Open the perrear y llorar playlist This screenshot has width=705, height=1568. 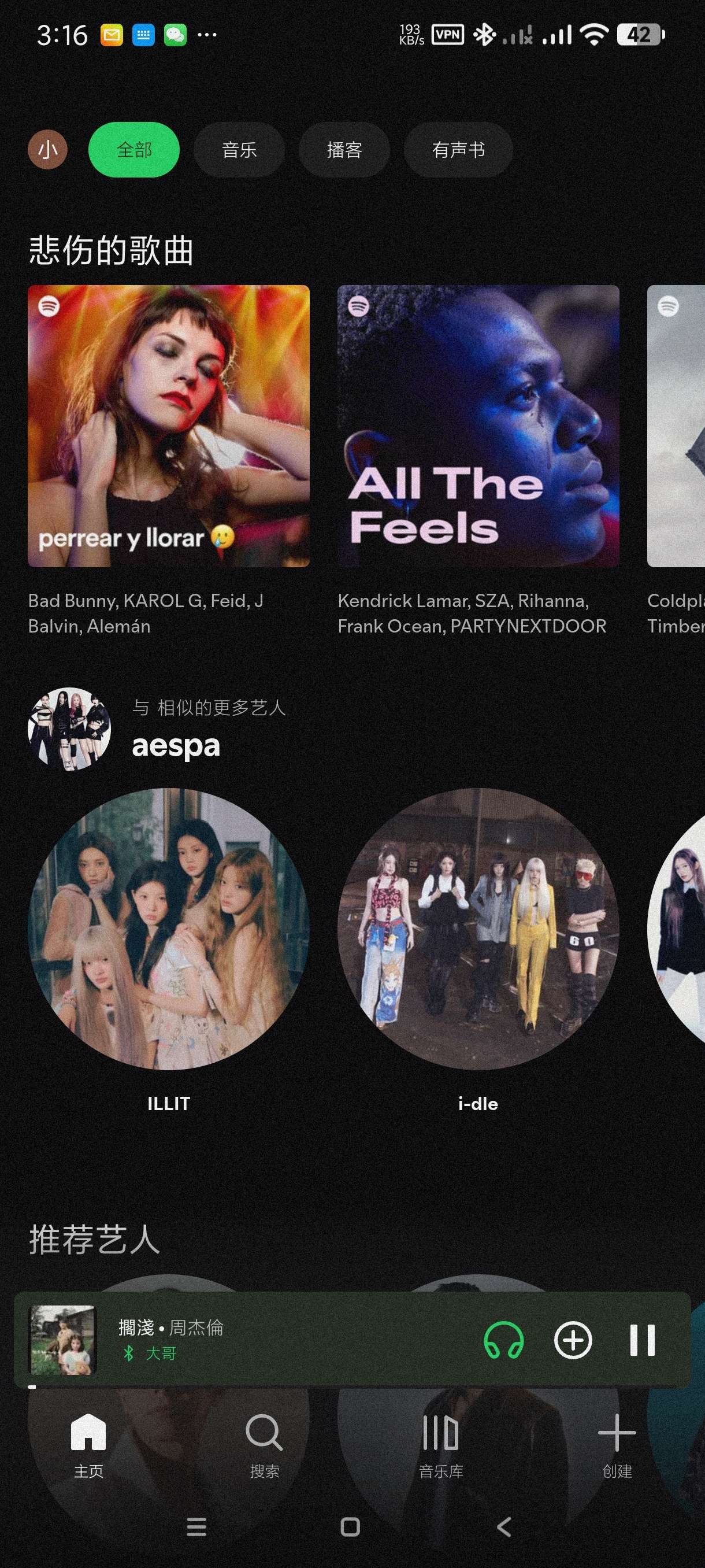click(169, 426)
